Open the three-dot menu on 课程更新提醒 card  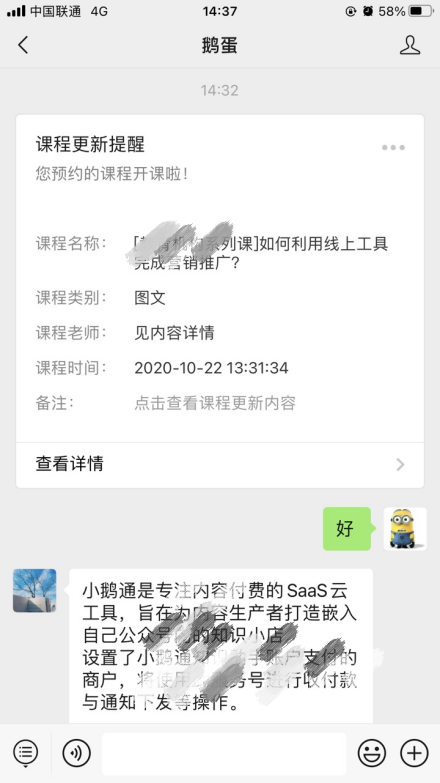click(393, 147)
